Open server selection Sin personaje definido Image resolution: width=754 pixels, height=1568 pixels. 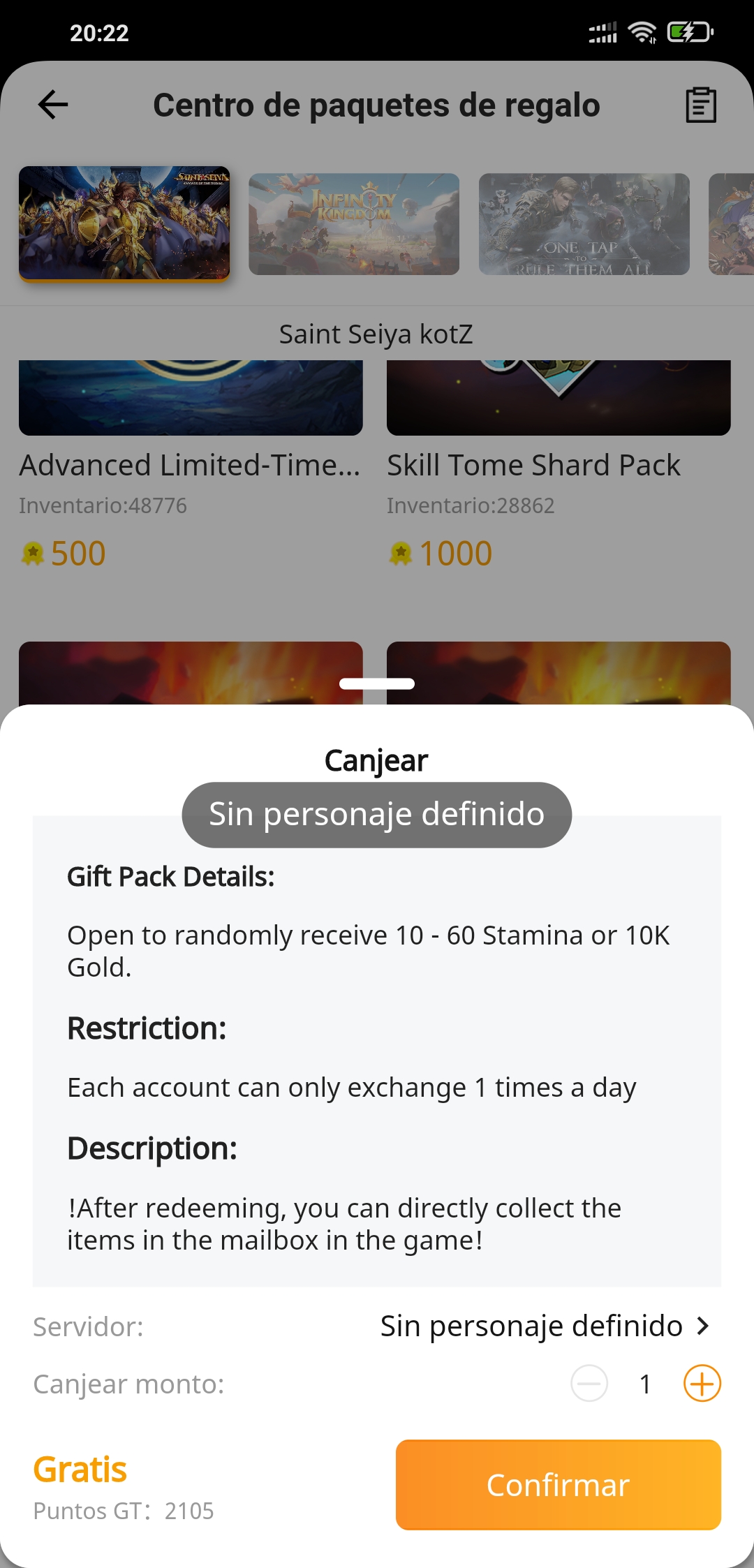coord(545,1326)
